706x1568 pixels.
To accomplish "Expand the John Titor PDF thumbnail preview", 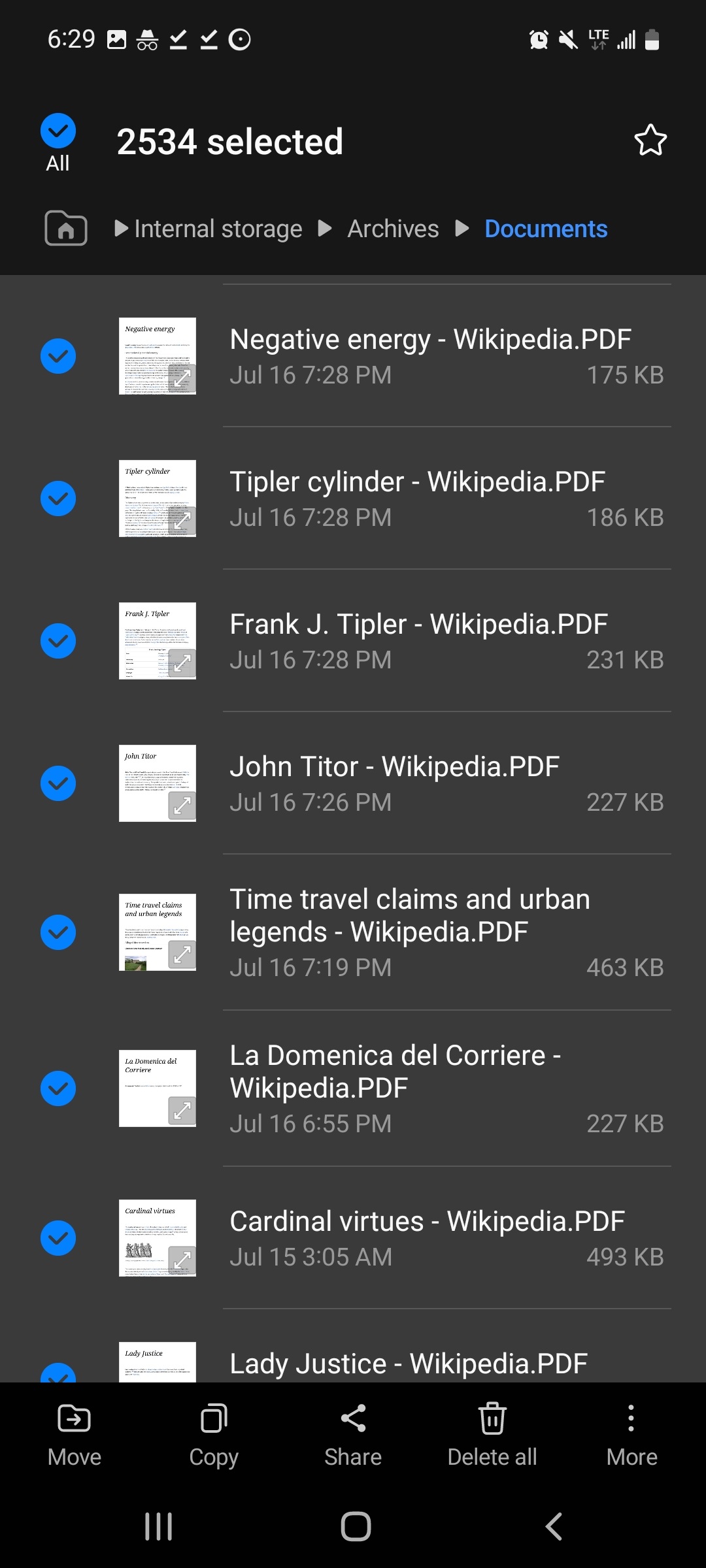I will (x=182, y=807).
